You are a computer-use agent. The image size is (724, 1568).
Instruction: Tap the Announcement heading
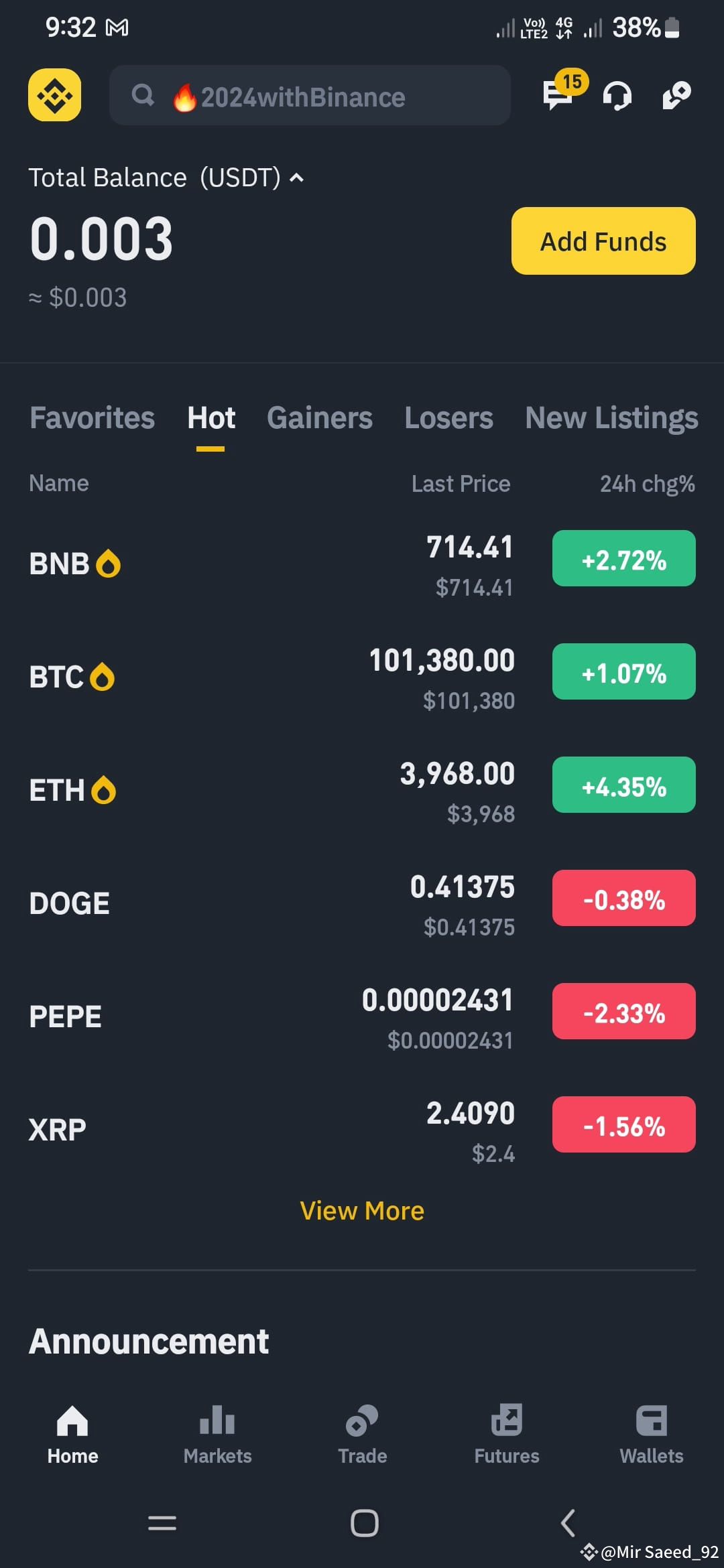click(148, 1340)
